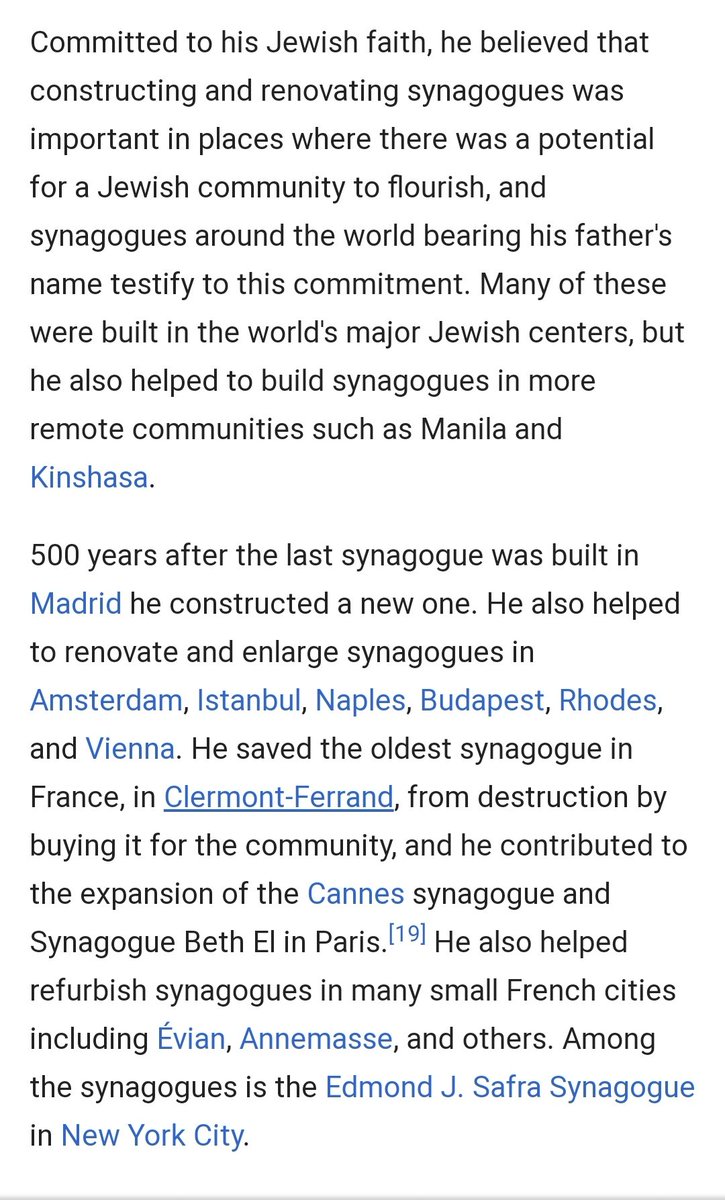Screen dimensions: 725x1200
Task: Open the Budapest link
Action: pos(482,700)
